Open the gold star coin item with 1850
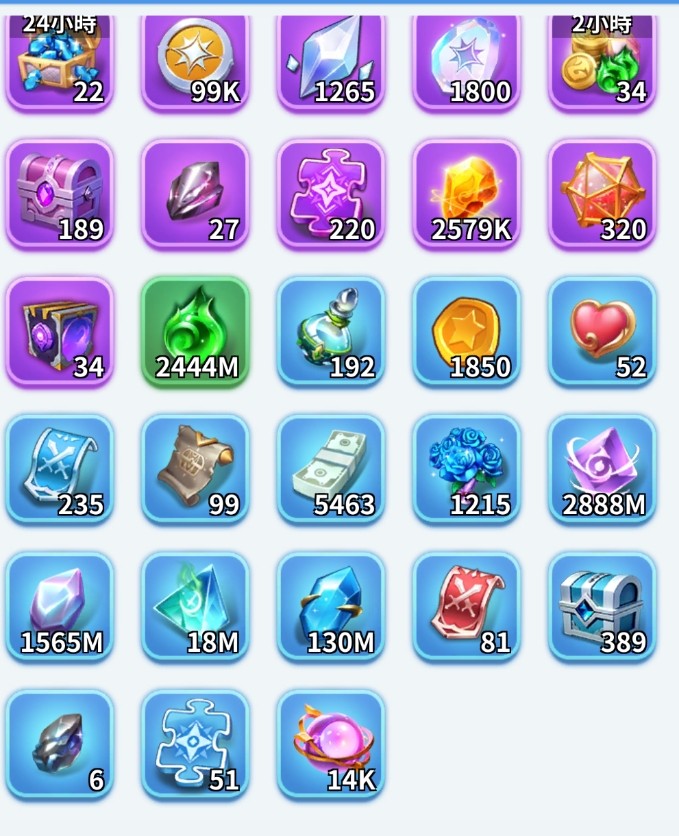679x836 pixels. click(x=467, y=332)
